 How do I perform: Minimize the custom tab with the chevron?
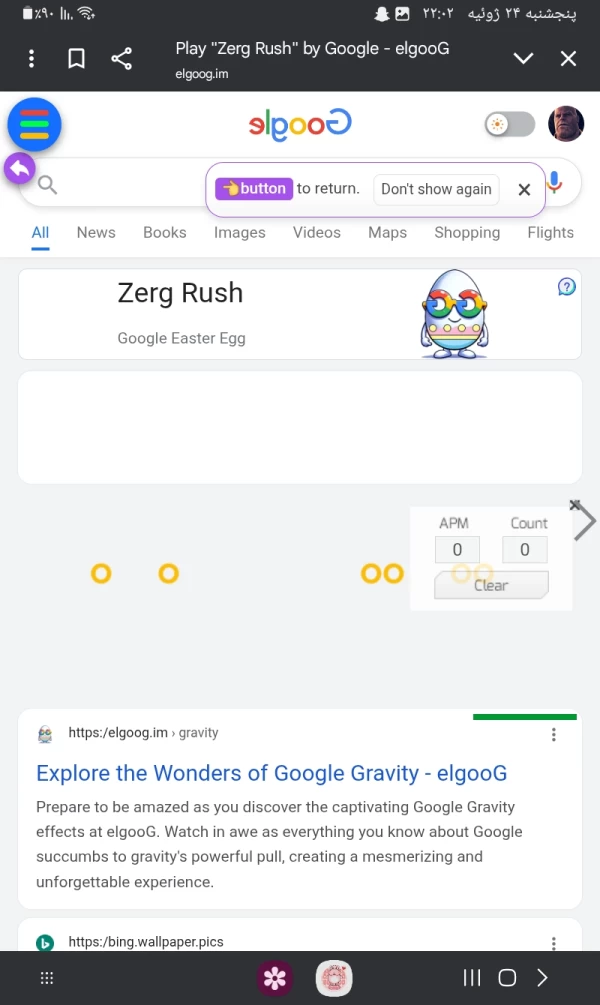pyautogui.click(x=523, y=59)
